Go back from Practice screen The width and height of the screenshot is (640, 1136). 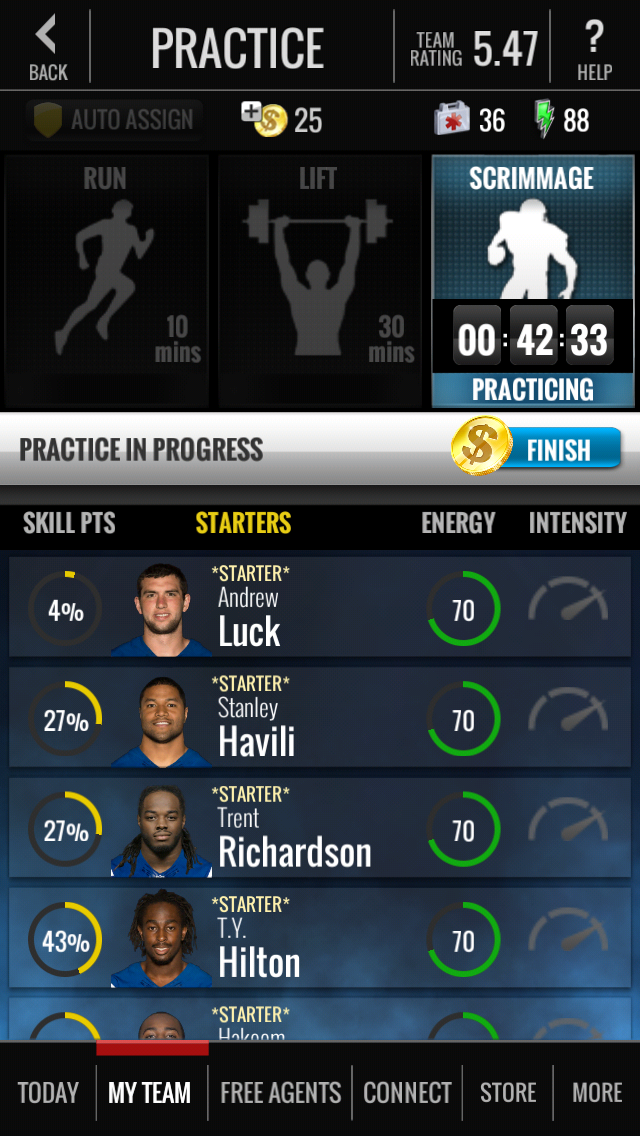coord(46,48)
